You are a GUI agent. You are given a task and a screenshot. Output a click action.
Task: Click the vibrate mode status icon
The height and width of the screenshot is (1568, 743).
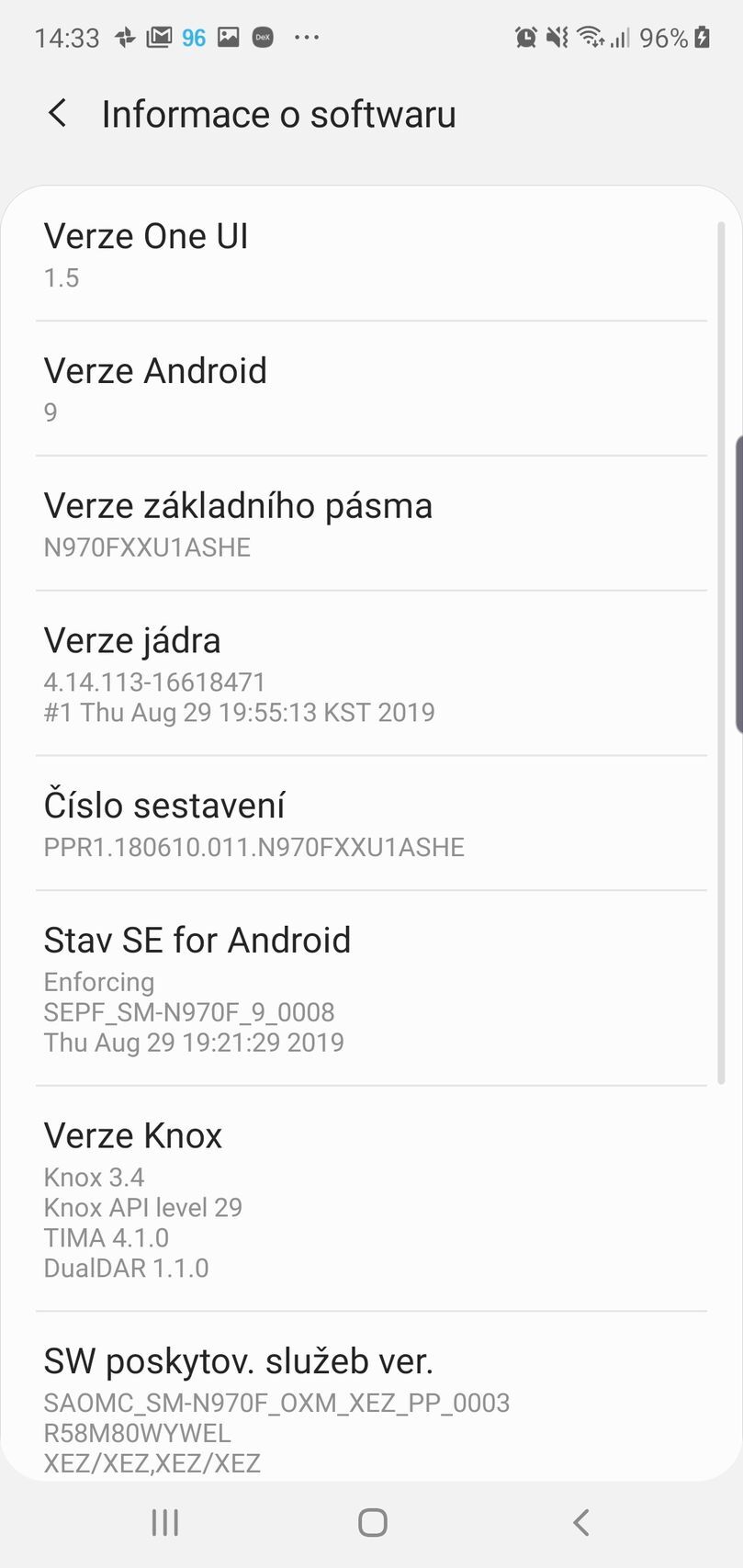click(556, 37)
